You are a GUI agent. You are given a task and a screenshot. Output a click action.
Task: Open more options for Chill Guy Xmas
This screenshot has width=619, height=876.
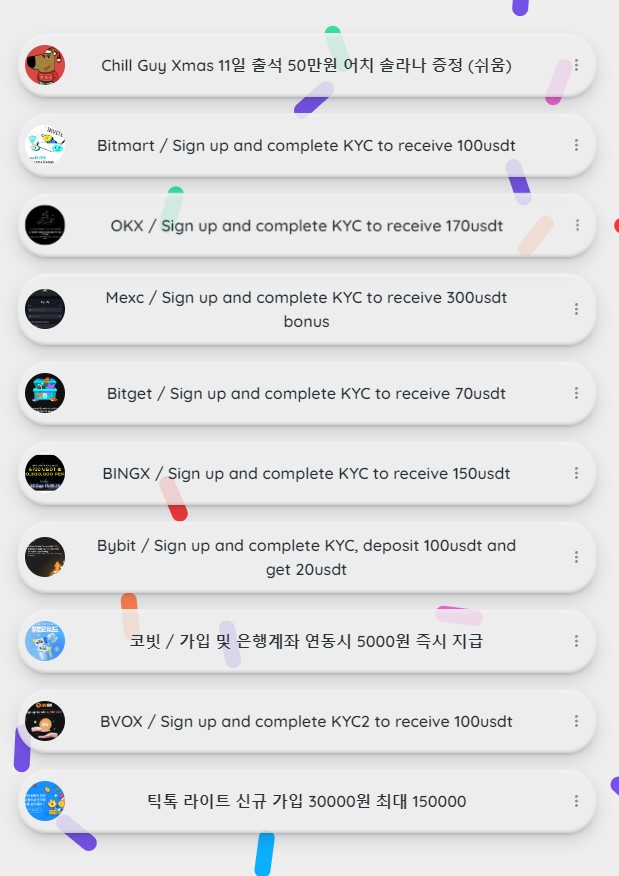(x=576, y=65)
